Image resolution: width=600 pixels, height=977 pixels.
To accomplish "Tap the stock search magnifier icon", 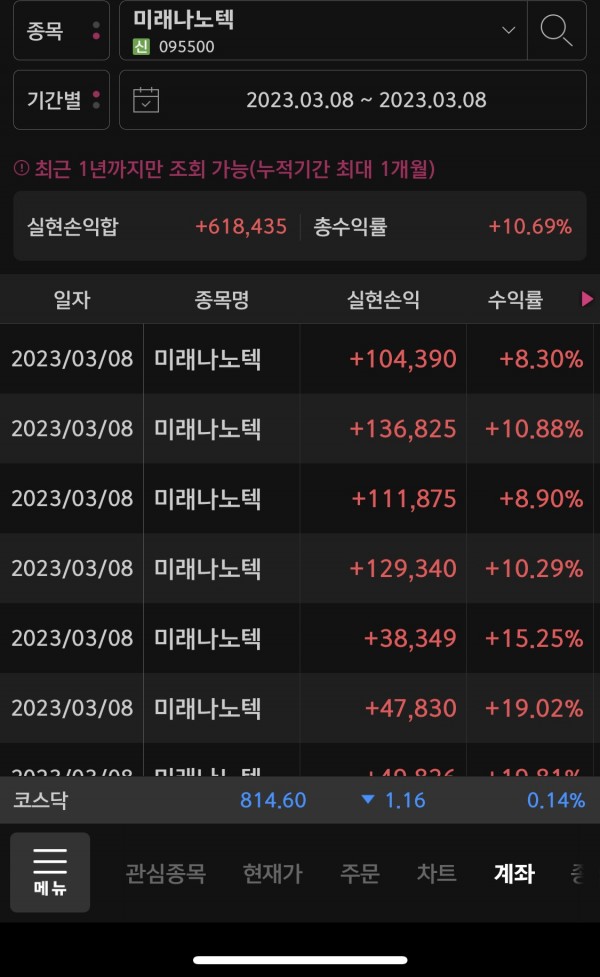I will click(556, 31).
